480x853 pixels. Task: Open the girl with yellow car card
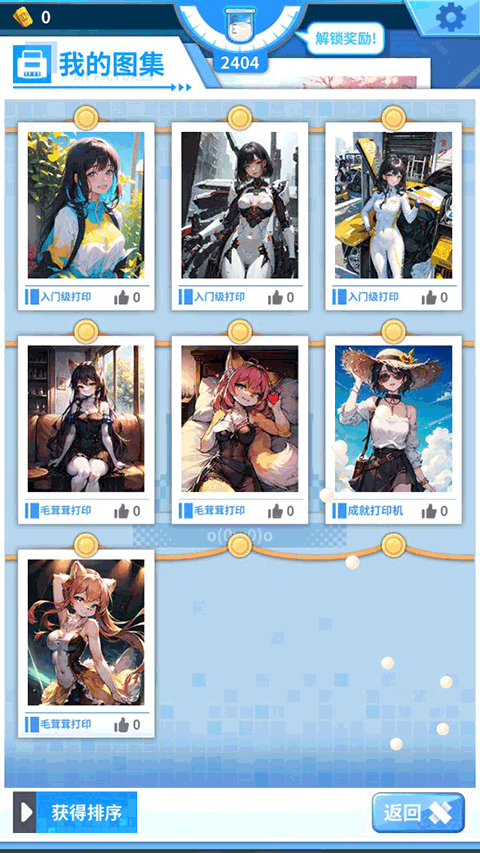(x=393, y=216)
